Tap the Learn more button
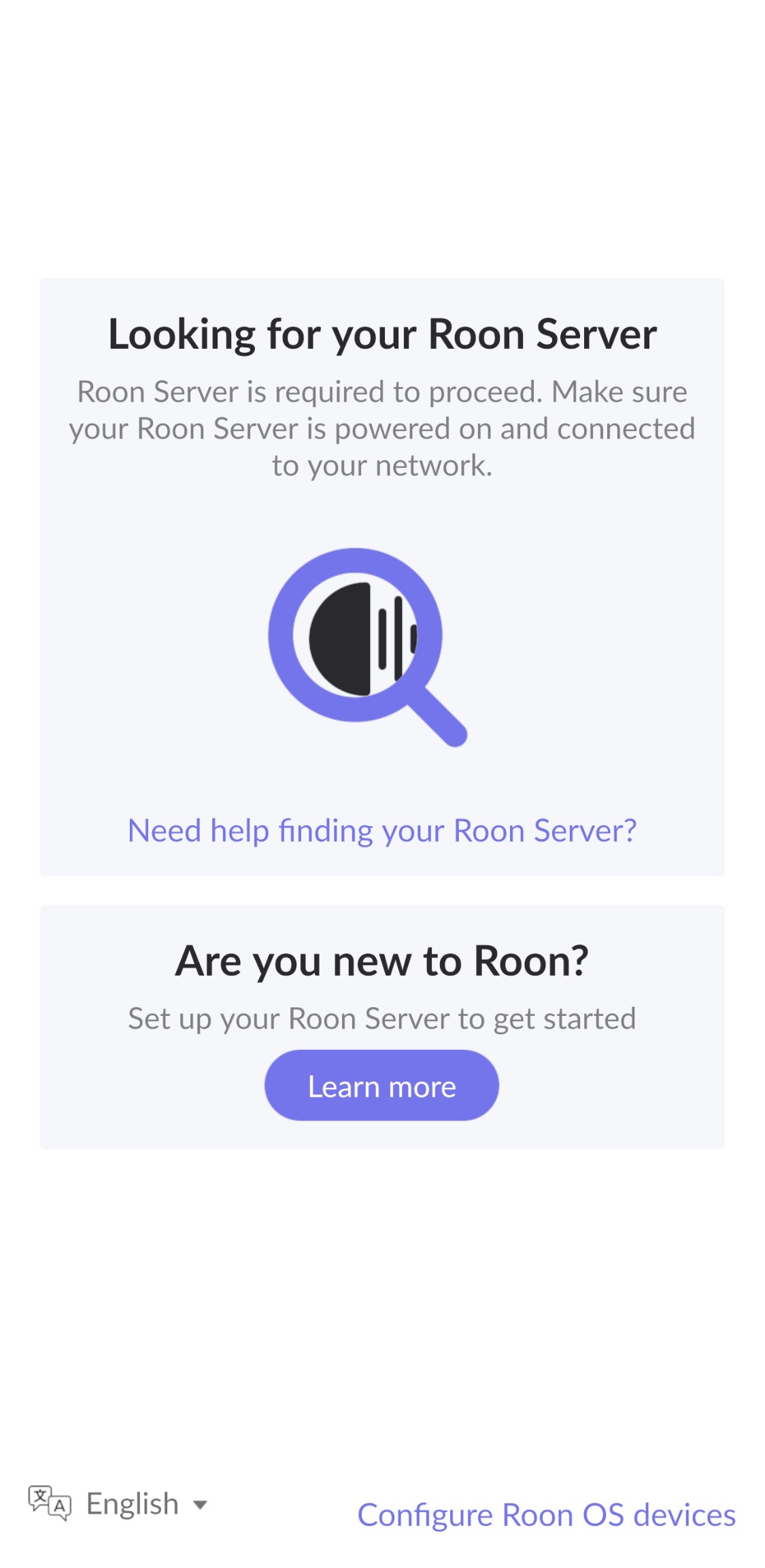Viewport: 765px width, 1568px height. click(381, 1086)
